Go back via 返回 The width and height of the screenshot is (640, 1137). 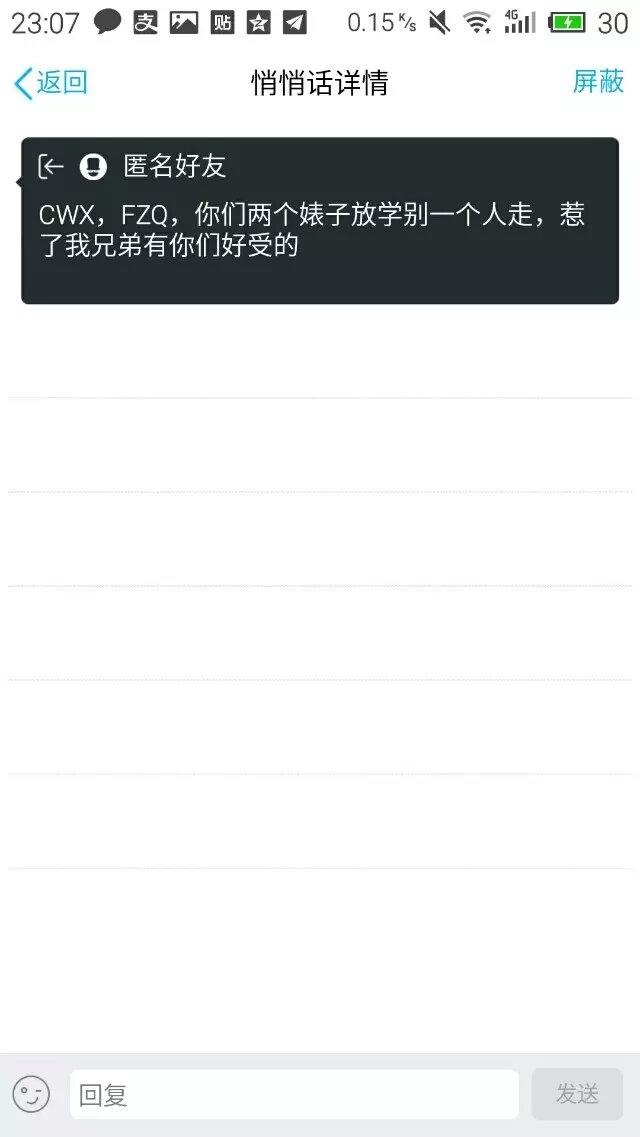pos(50,83)
